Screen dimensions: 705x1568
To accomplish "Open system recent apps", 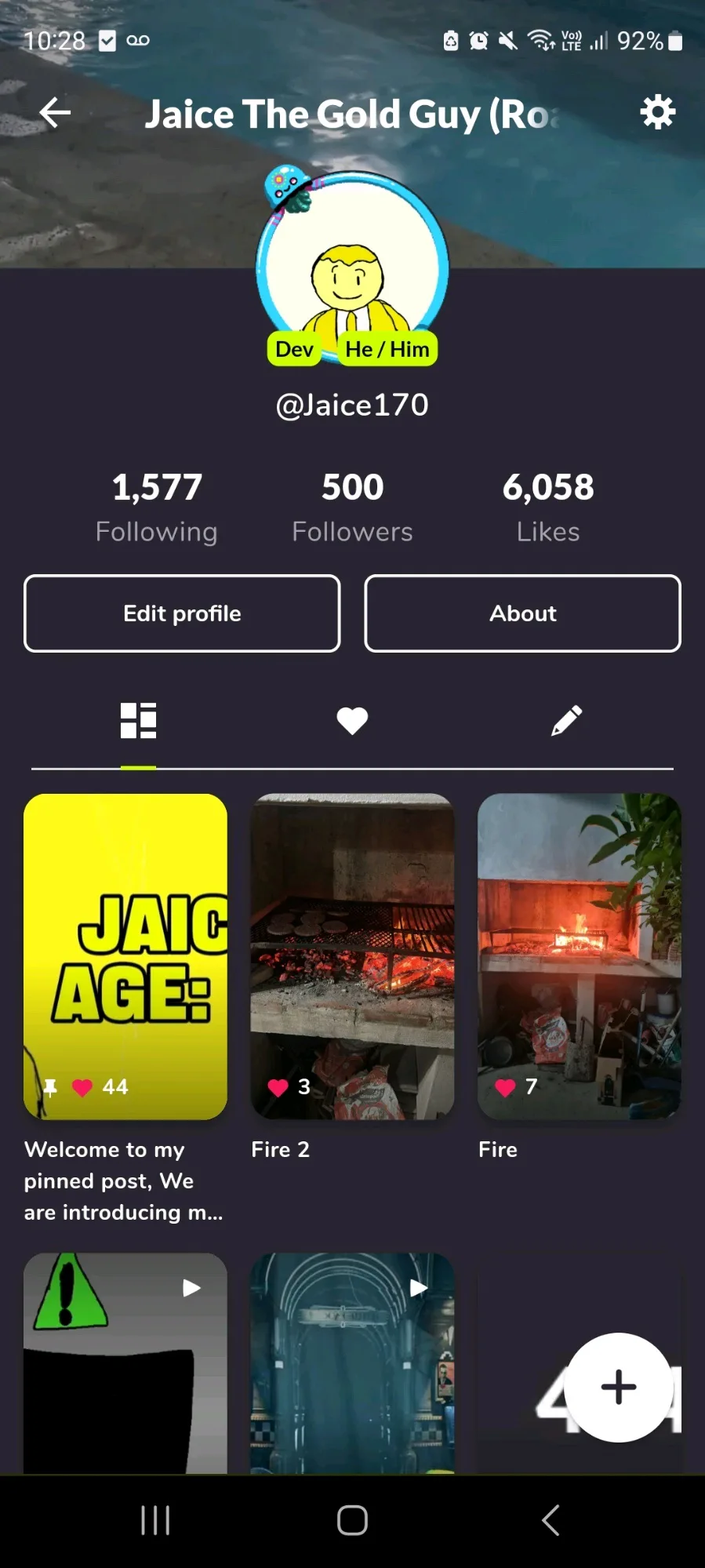I will pyautogui.click(x=155, y=1520).
